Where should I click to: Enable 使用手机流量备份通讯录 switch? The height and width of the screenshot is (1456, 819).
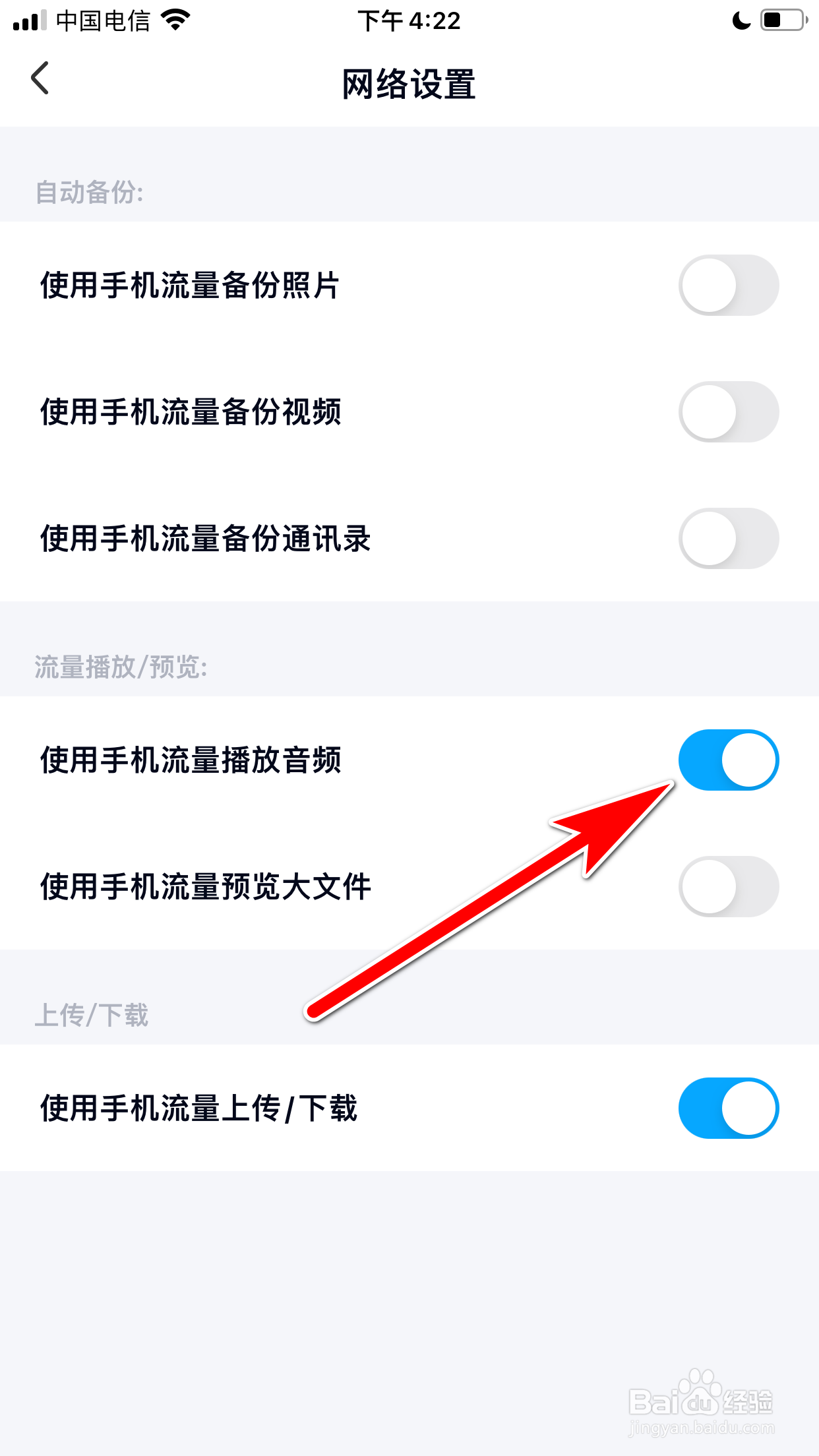click(x=728, y=538)
